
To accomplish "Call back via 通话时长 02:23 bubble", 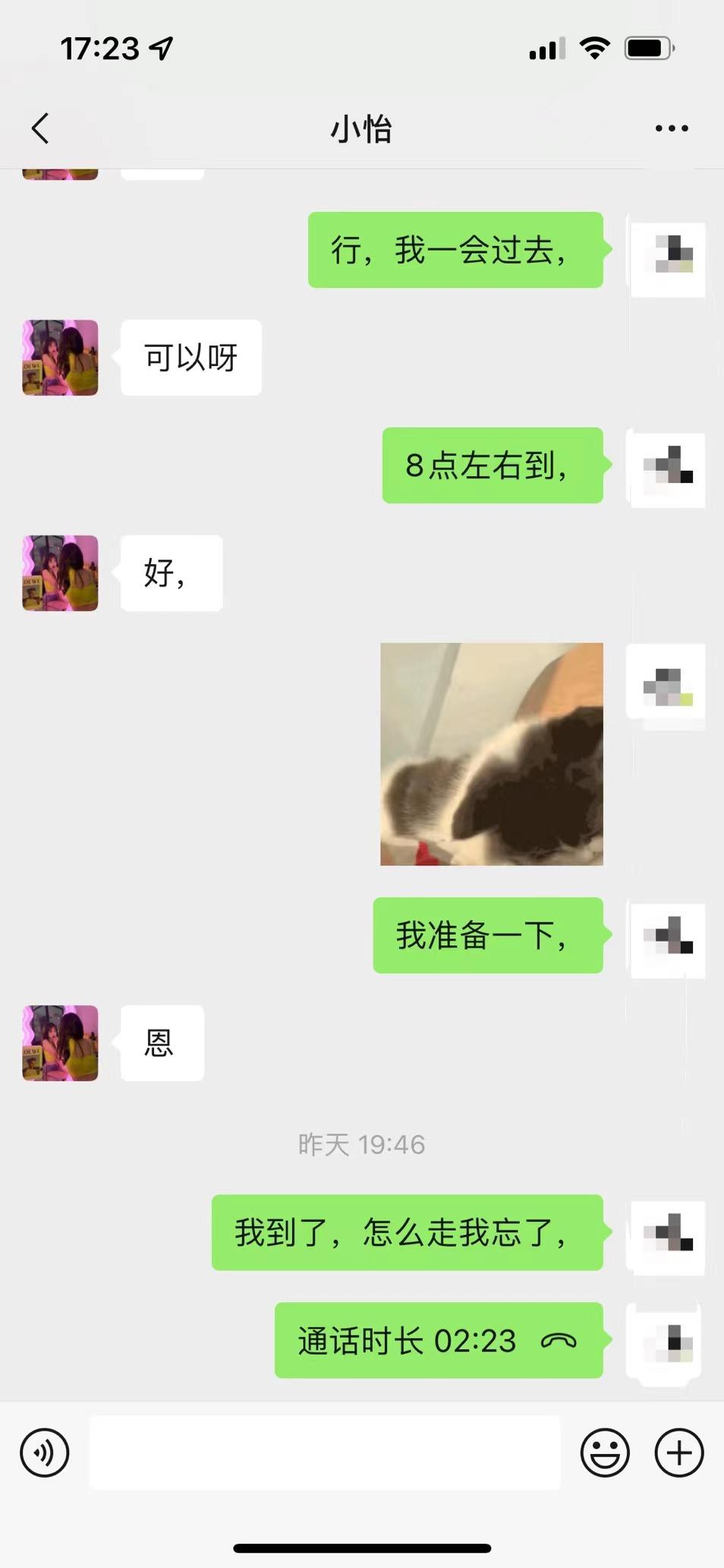I will point(439,1341).
